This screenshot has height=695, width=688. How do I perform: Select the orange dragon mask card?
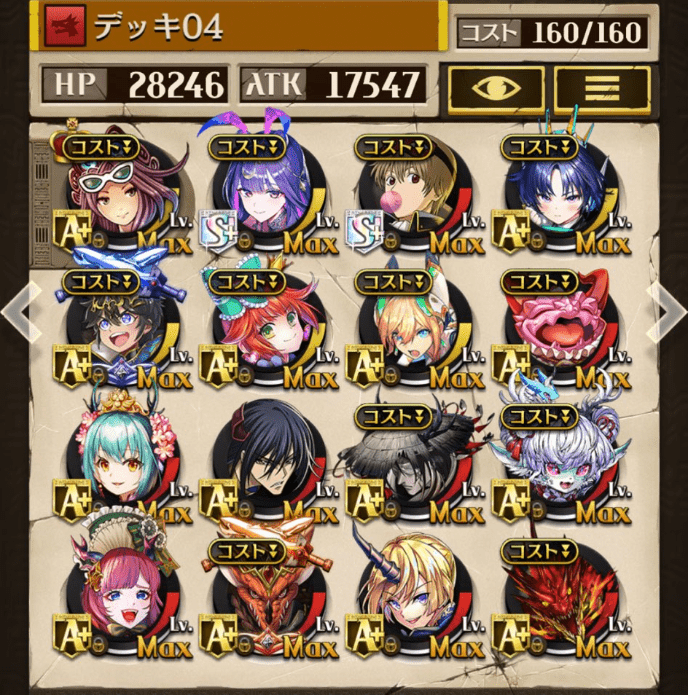coord(265,593)
